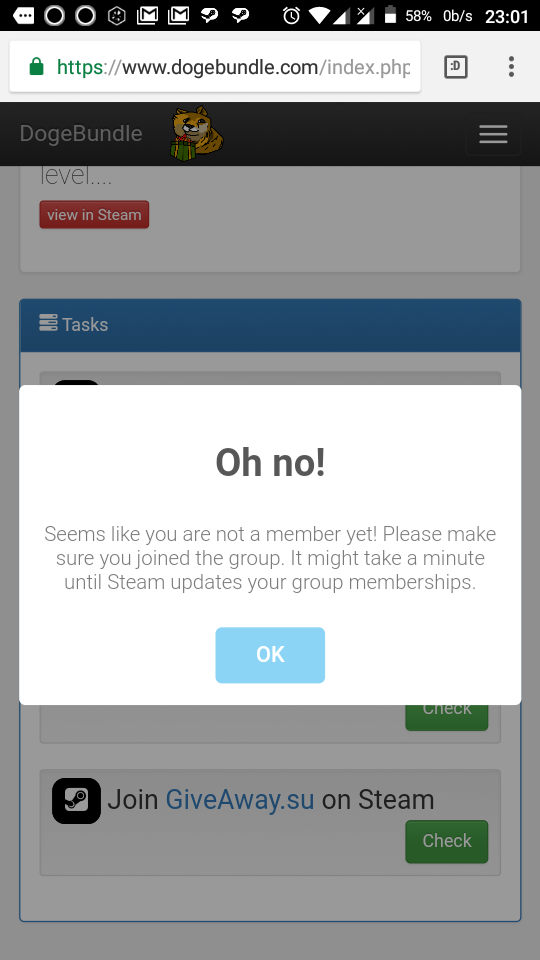This screenshot has width=540, height=960.
Task: Open the browser tab switcher
Action: (x=456, y=67)
